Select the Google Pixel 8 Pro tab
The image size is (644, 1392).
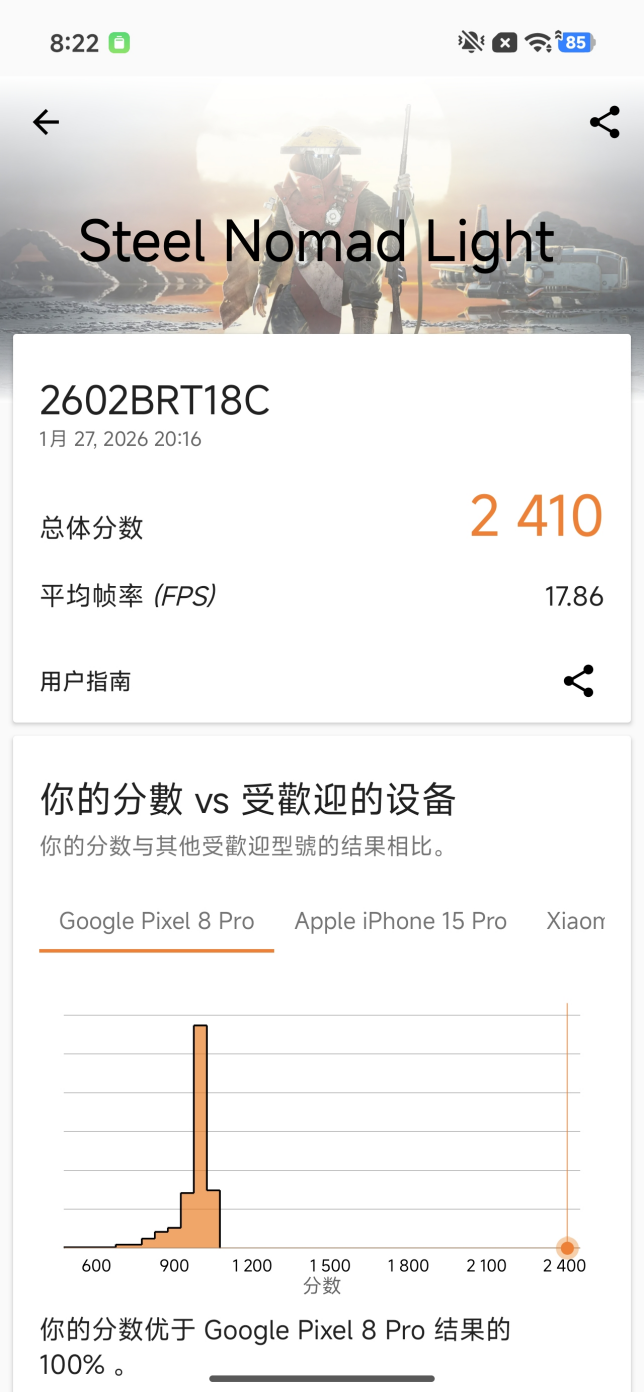(x=157, y=921)
